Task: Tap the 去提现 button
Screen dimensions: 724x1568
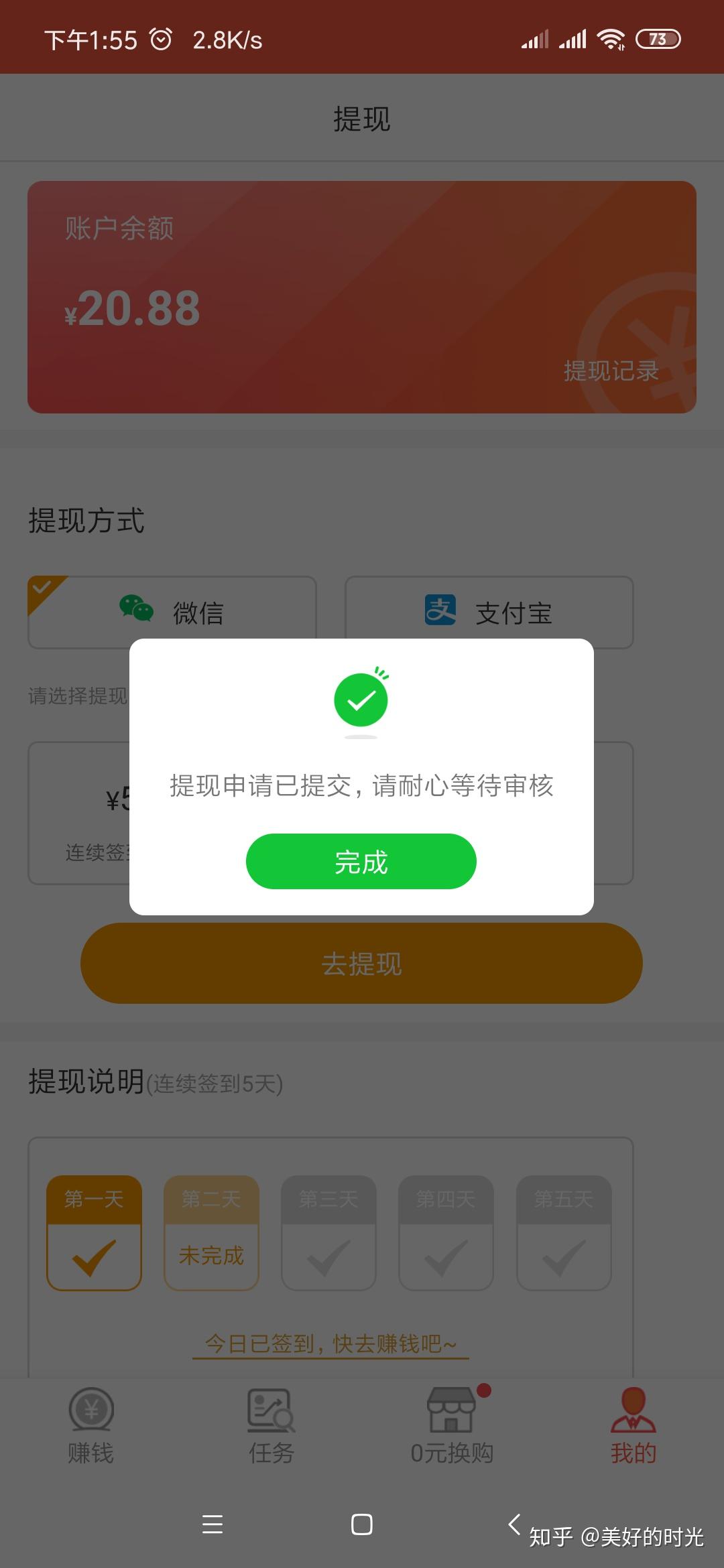Action: pyautogui.click(x=361, y=963)
